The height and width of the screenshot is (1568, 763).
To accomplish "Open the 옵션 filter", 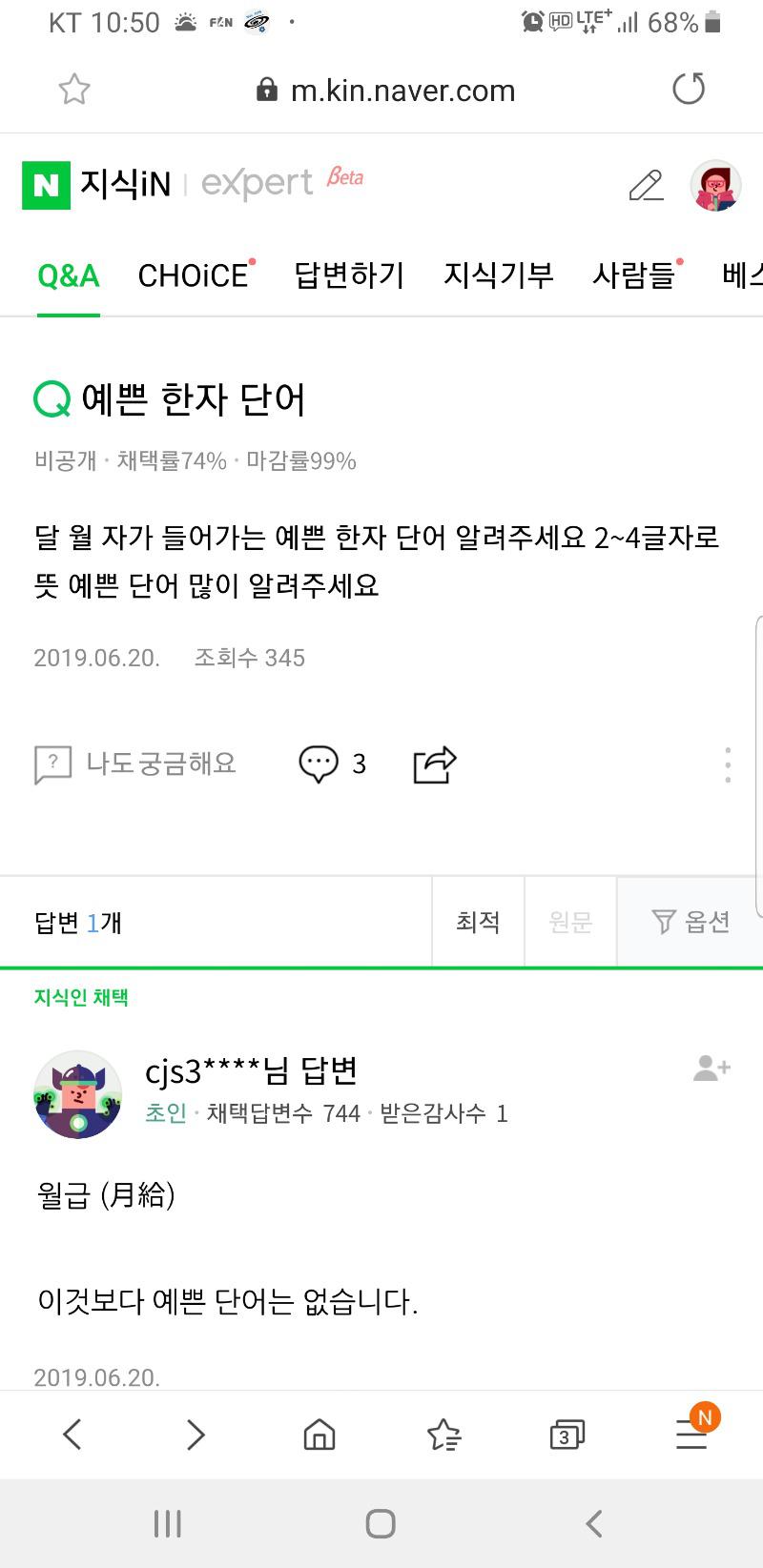I will pos(690,922).
